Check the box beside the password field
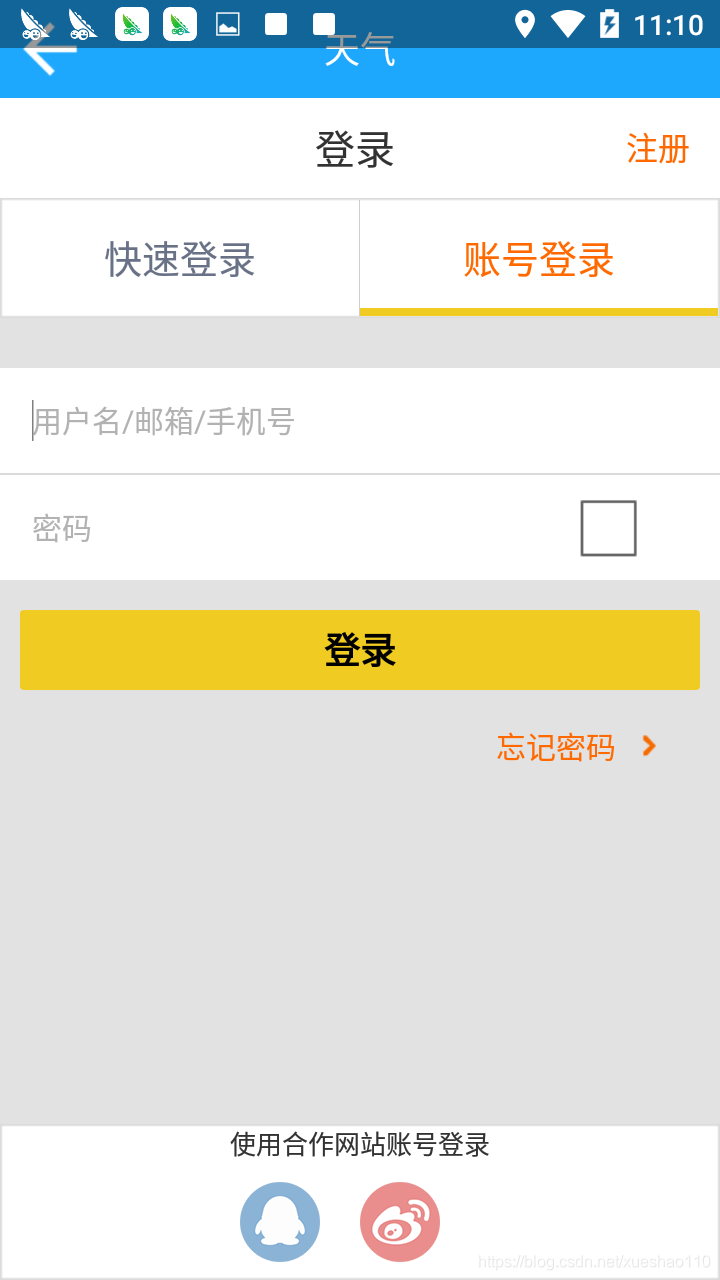Image resolution: width=720 pixels, height=1280 pixels. click(x=608, y=528)
